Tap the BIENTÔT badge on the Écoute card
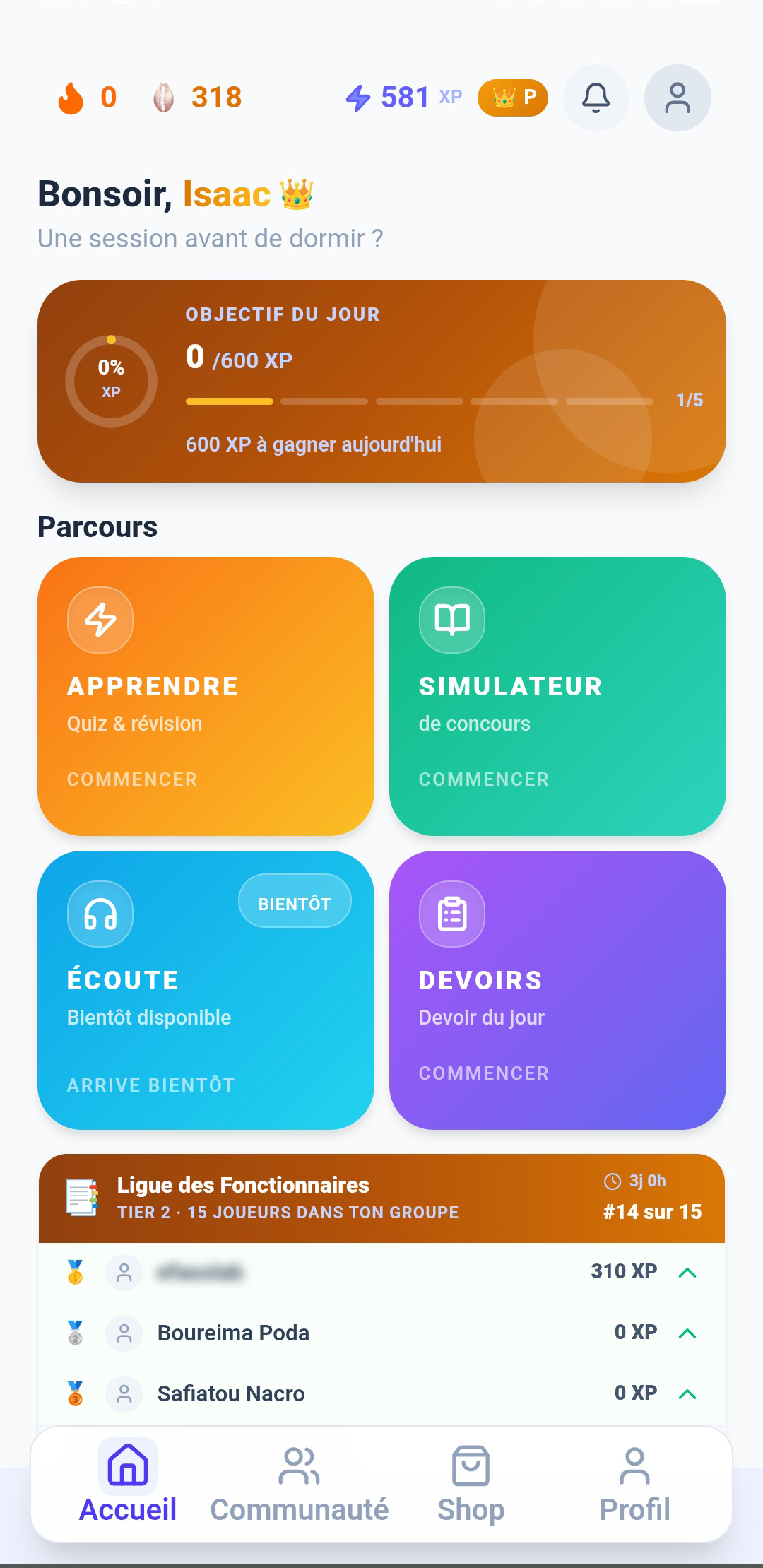 [x=295, y=902]
